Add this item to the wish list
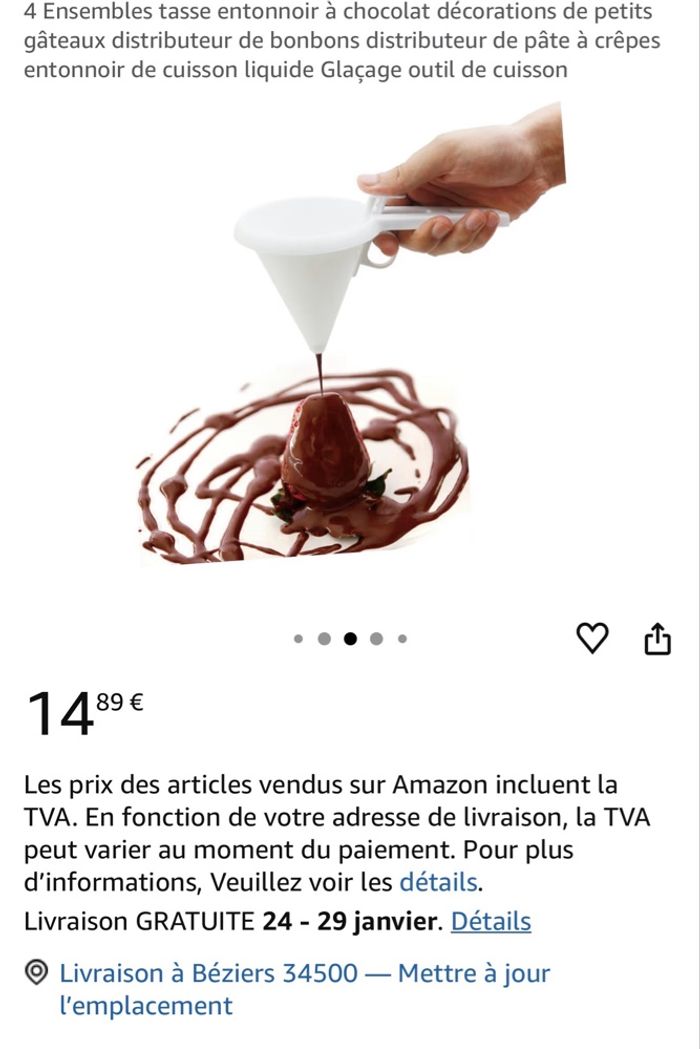Viewport: 700px width, 1049px height. (593, 638)
